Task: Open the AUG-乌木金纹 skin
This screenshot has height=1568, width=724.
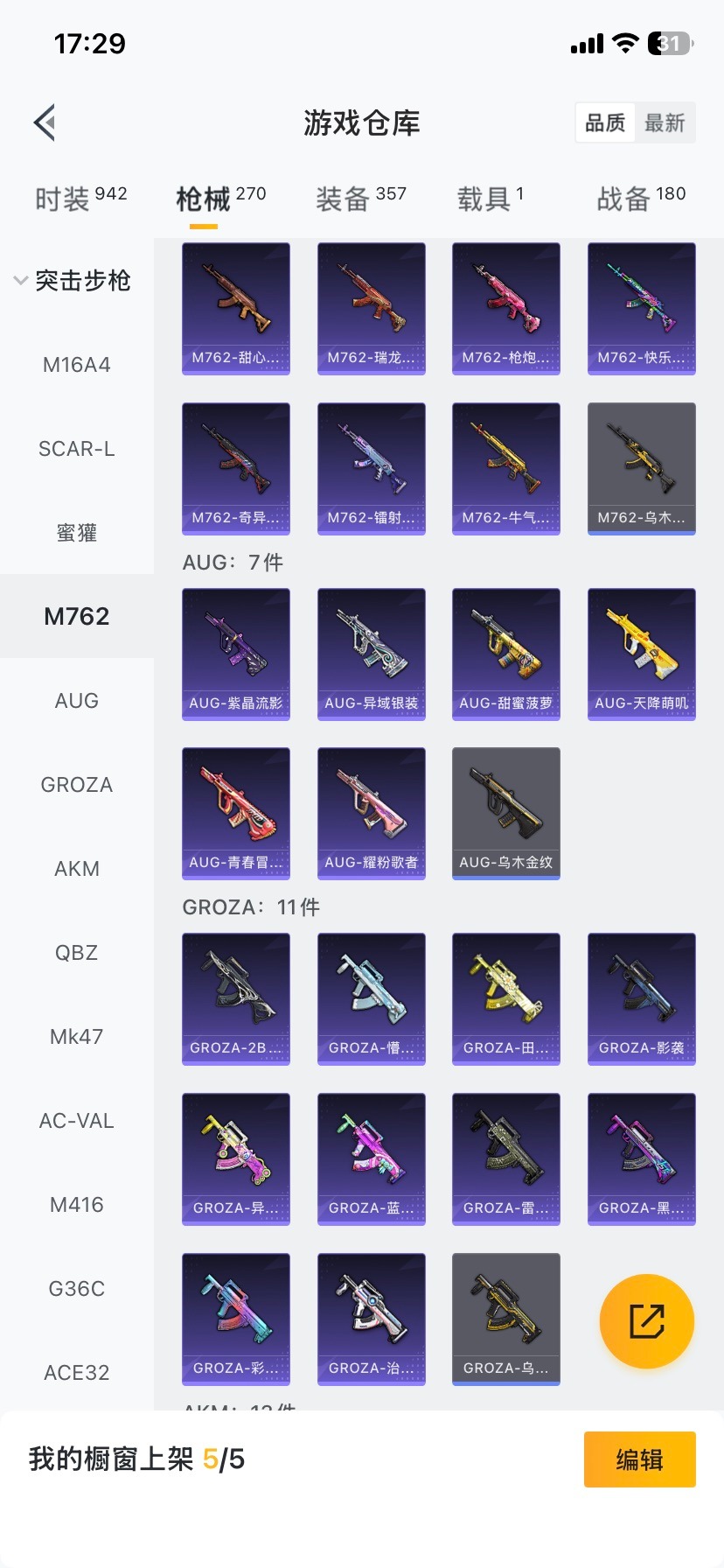Action: point(506,813)
